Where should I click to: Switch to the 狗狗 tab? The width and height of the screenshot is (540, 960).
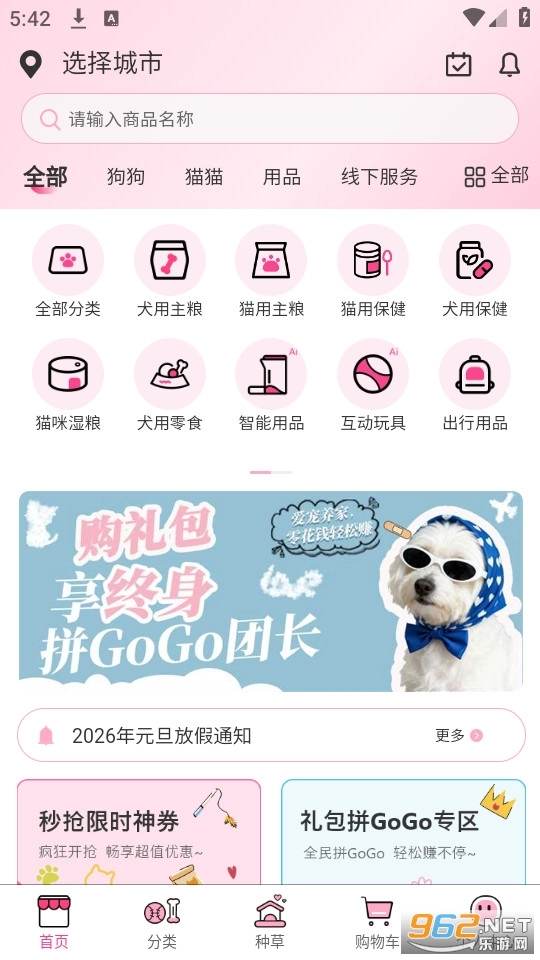click(126, 177)
